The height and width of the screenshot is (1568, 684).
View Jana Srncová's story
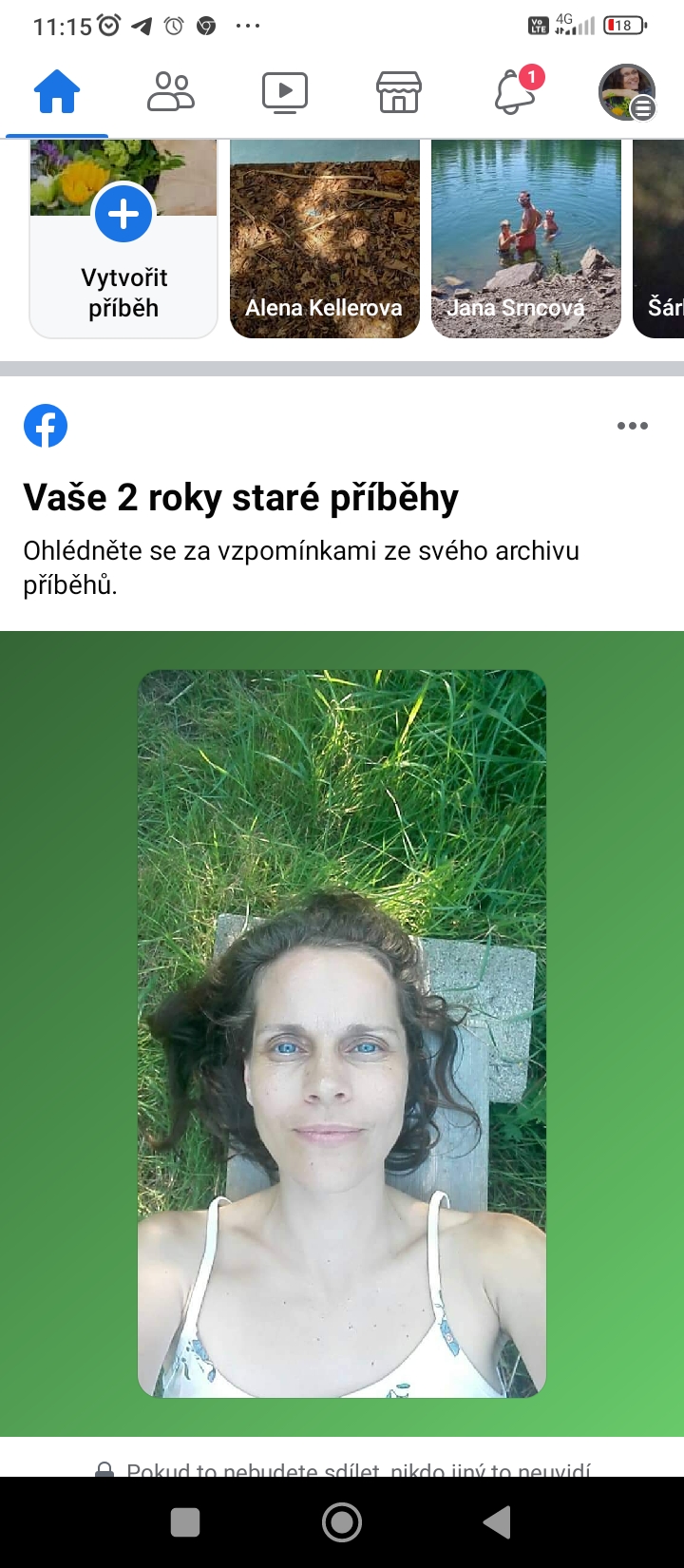pyautogui.click(x=526, y=238)
